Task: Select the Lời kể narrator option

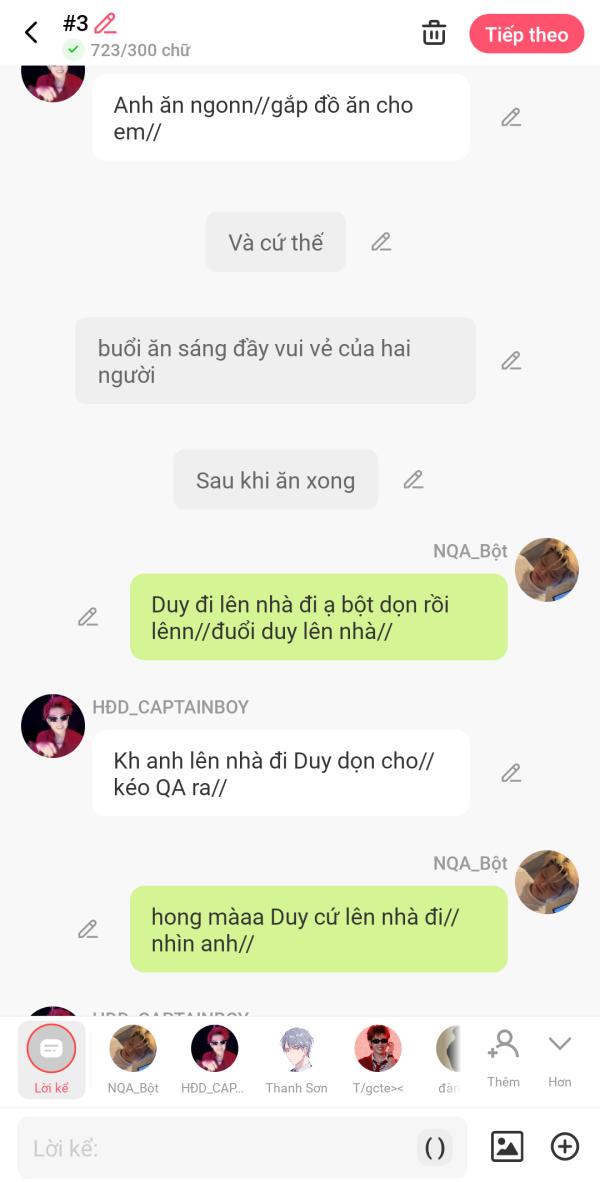Action: pyautogui.click(x=51, y=1059)
